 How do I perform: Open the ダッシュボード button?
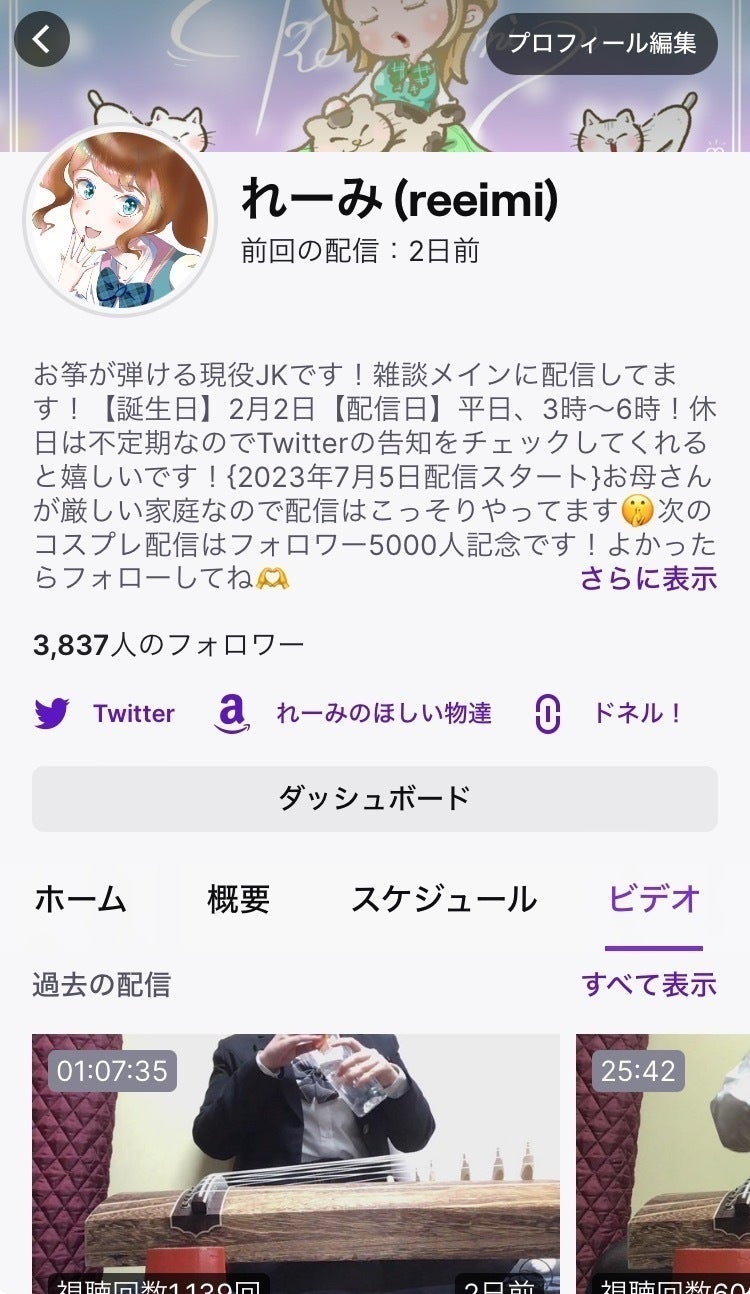pyautogui.click(x=375, y=798)
